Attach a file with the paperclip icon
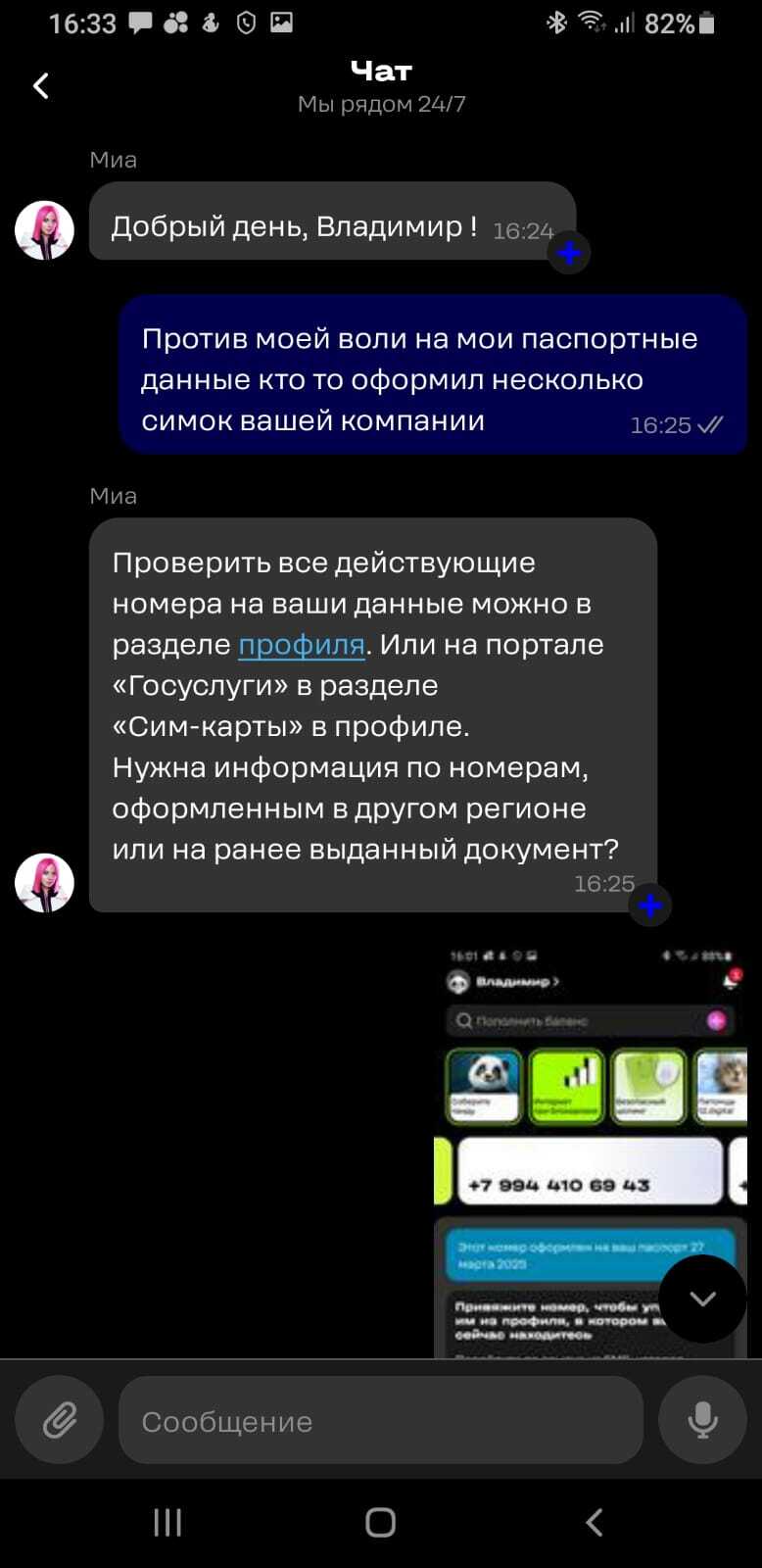Screen dimensions: 762x1568 pyautogui.click(x=59, y=1420)
